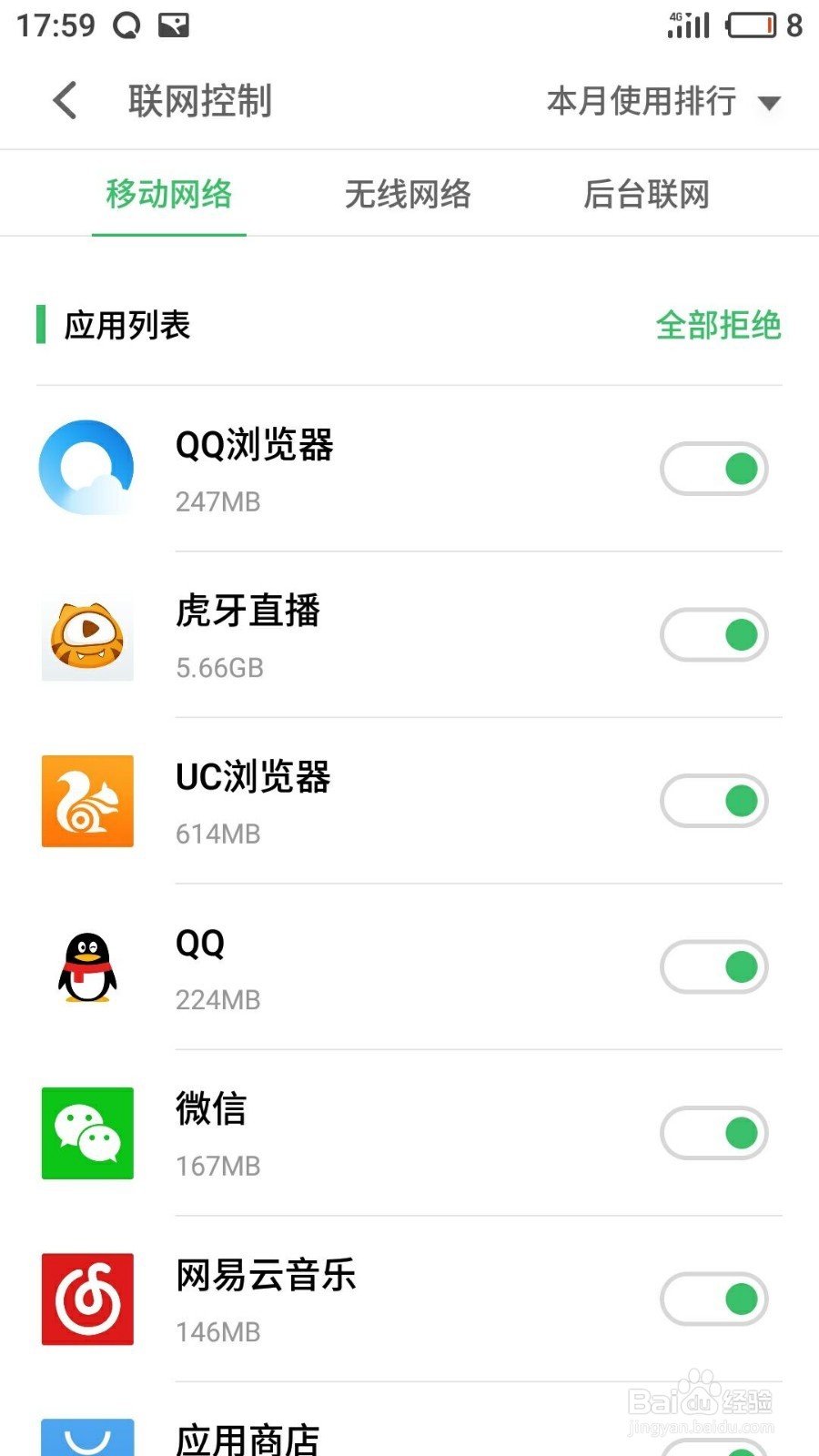819x1456 pixels.
Task: Turn off mobile data for 虎牙直播
Action: coord(714,634)
